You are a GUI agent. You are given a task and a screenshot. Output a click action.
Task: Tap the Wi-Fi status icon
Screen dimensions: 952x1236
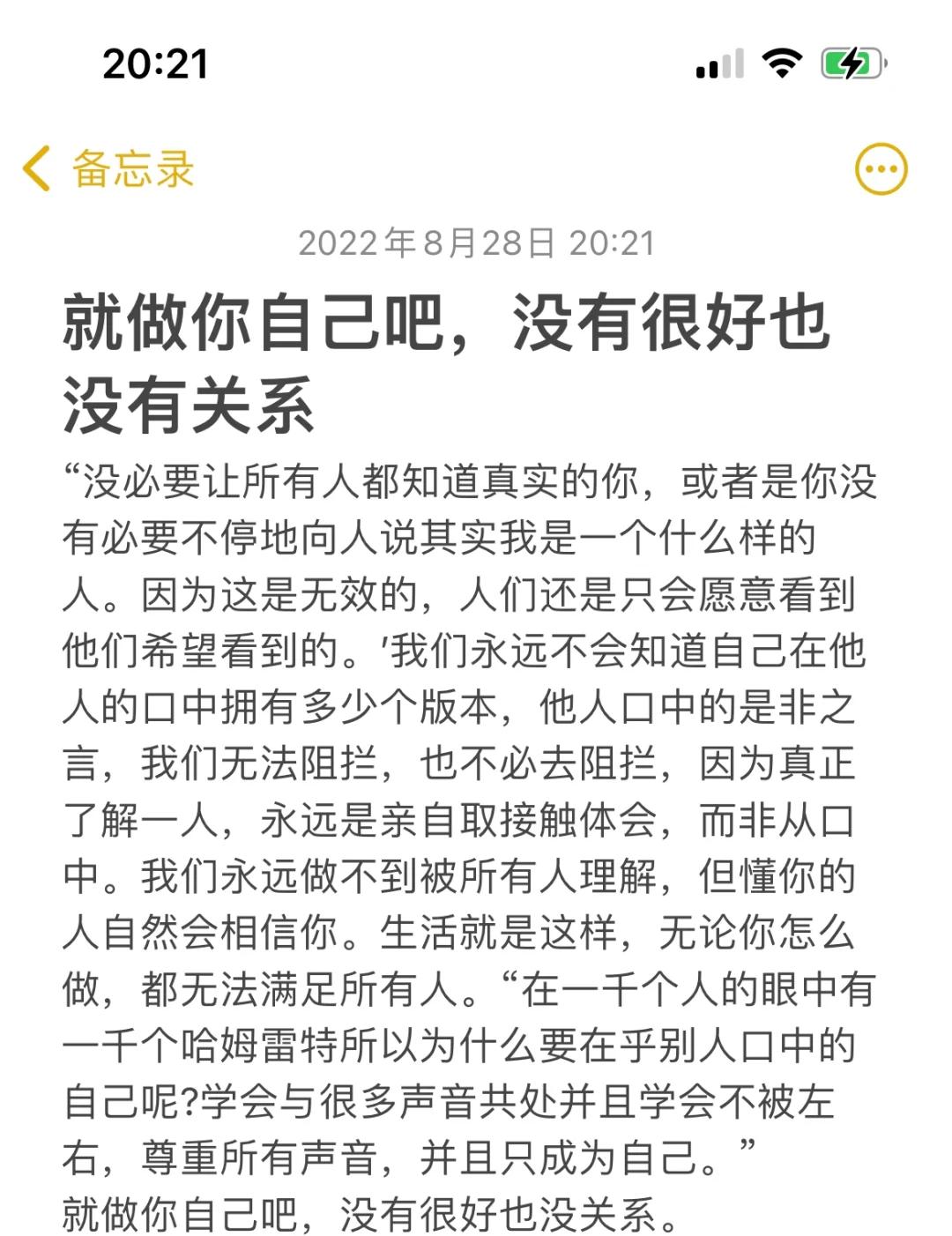click(779, 62)
